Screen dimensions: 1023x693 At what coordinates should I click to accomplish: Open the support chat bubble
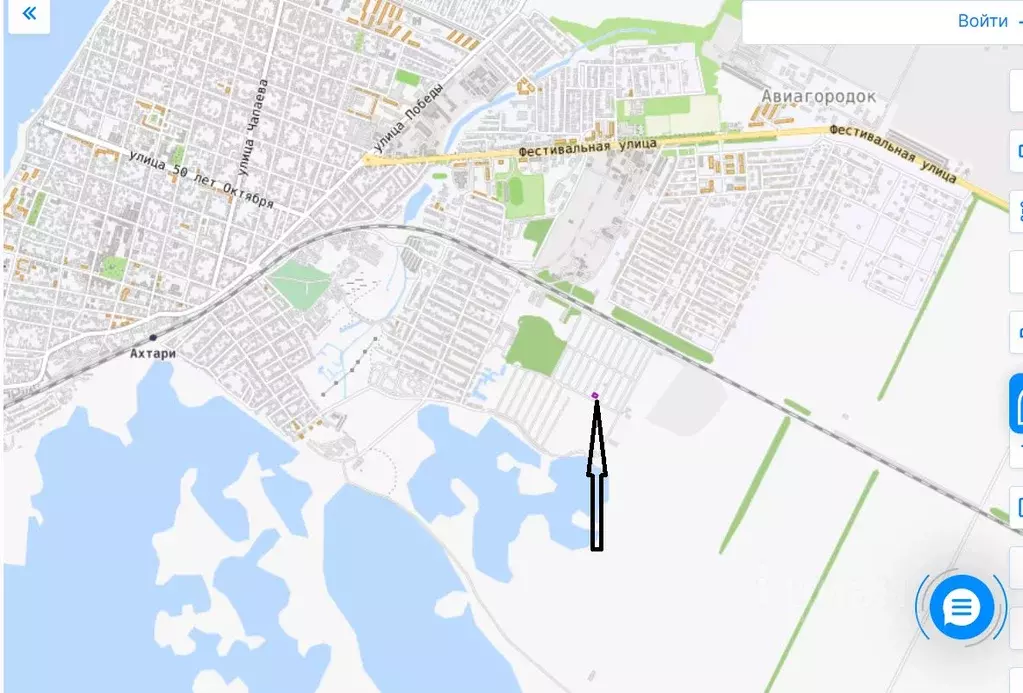pos(961,606)
